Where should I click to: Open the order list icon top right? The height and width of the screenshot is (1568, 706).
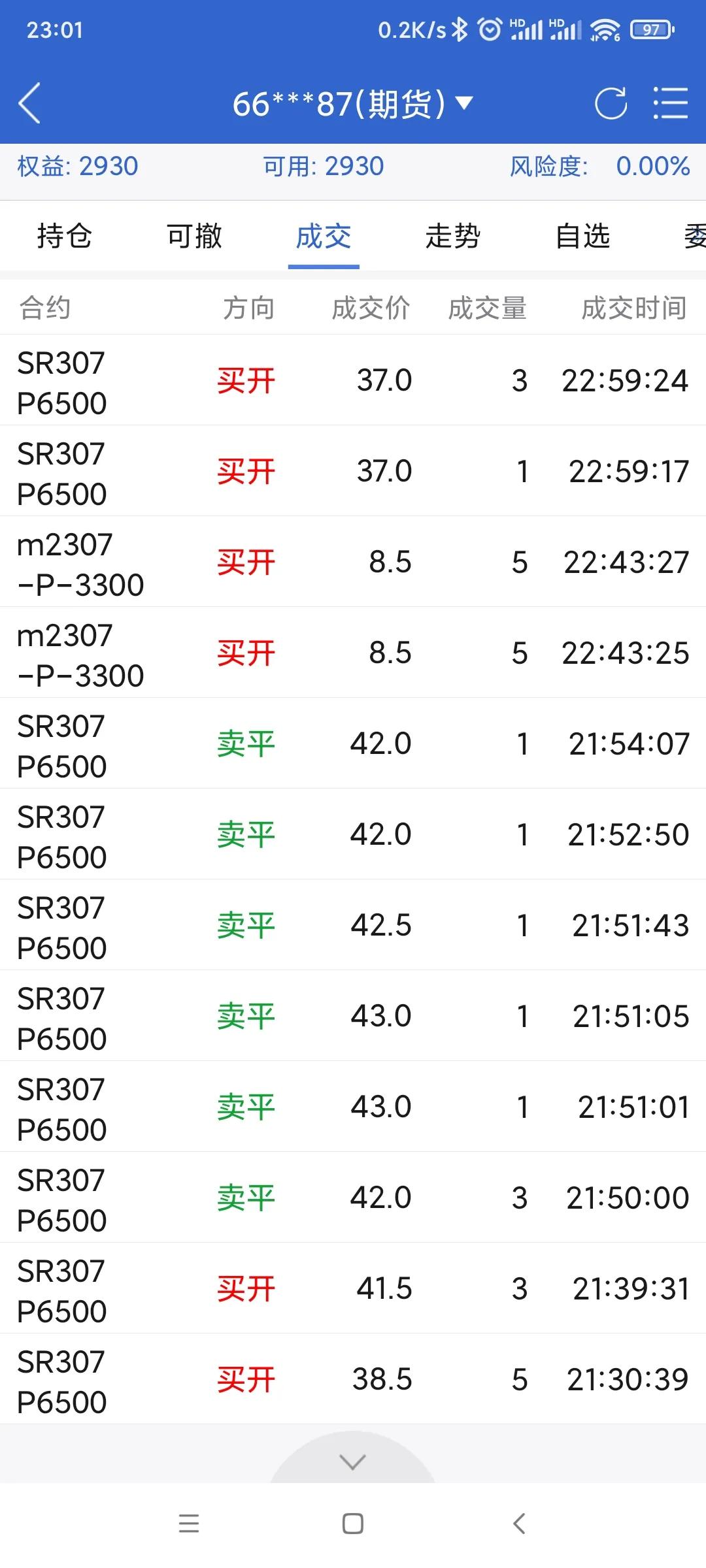point(669,103)
